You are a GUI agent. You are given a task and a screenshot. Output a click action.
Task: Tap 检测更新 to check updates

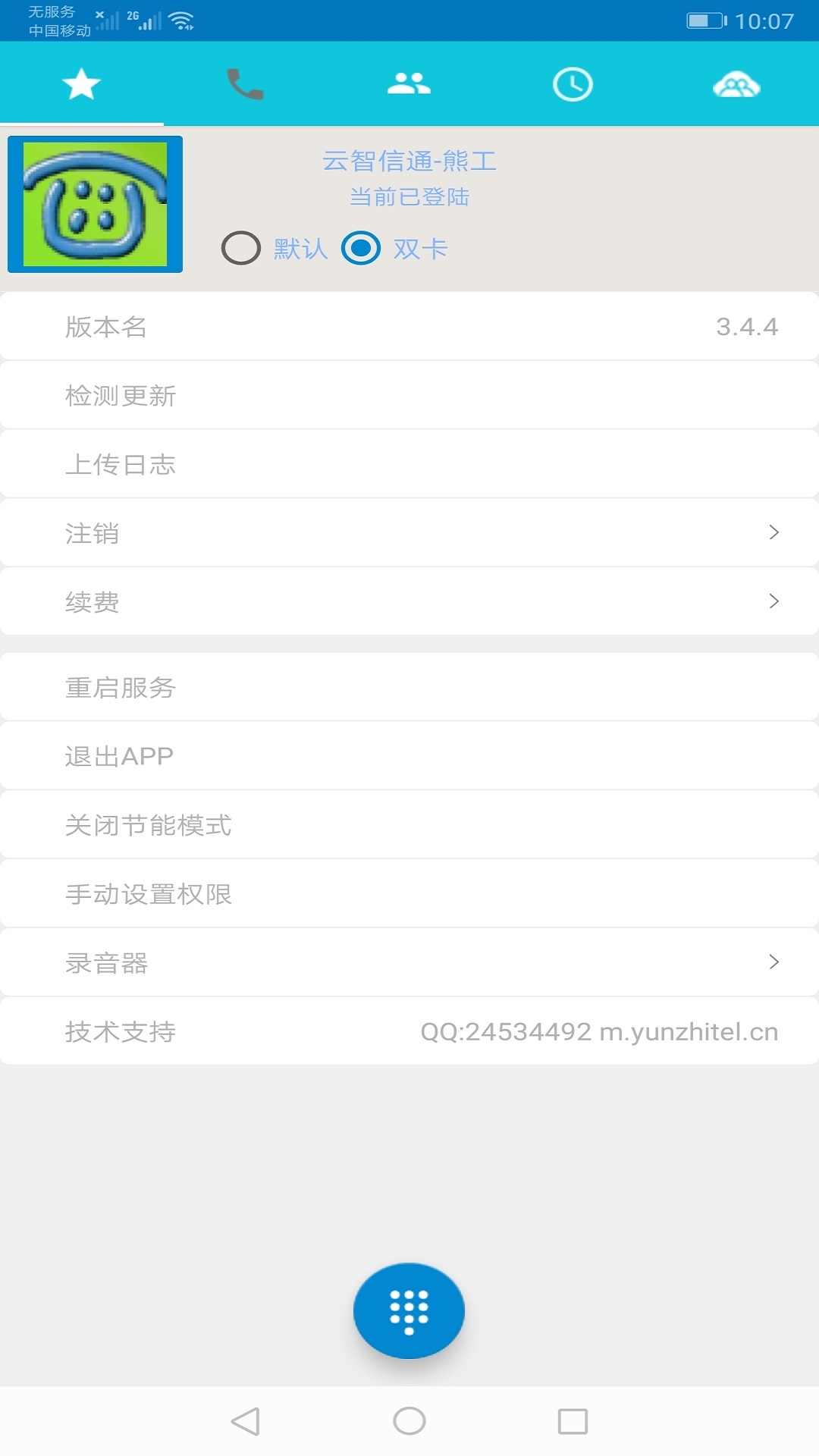click(x=409, y=395)
